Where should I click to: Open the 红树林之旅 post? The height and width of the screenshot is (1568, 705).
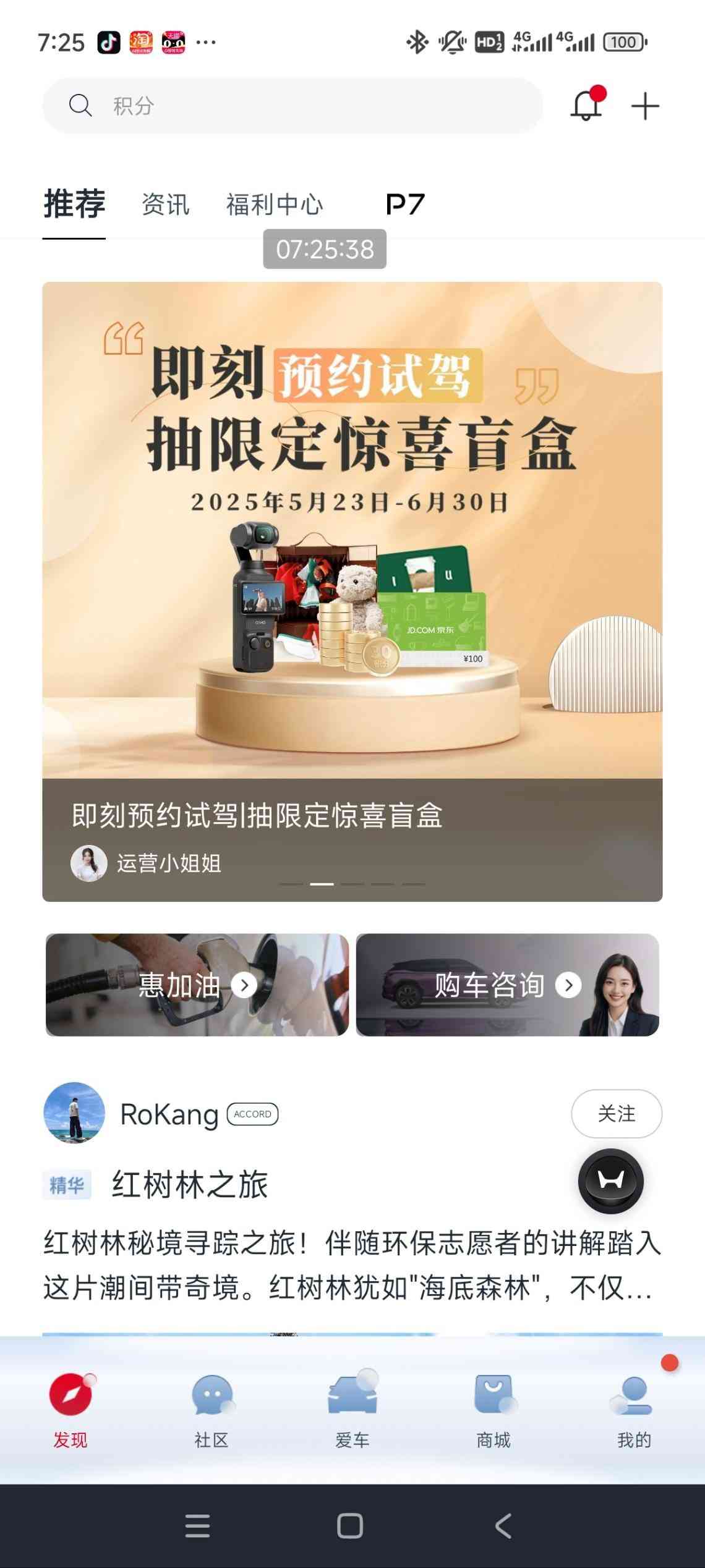coord(189,1185)
